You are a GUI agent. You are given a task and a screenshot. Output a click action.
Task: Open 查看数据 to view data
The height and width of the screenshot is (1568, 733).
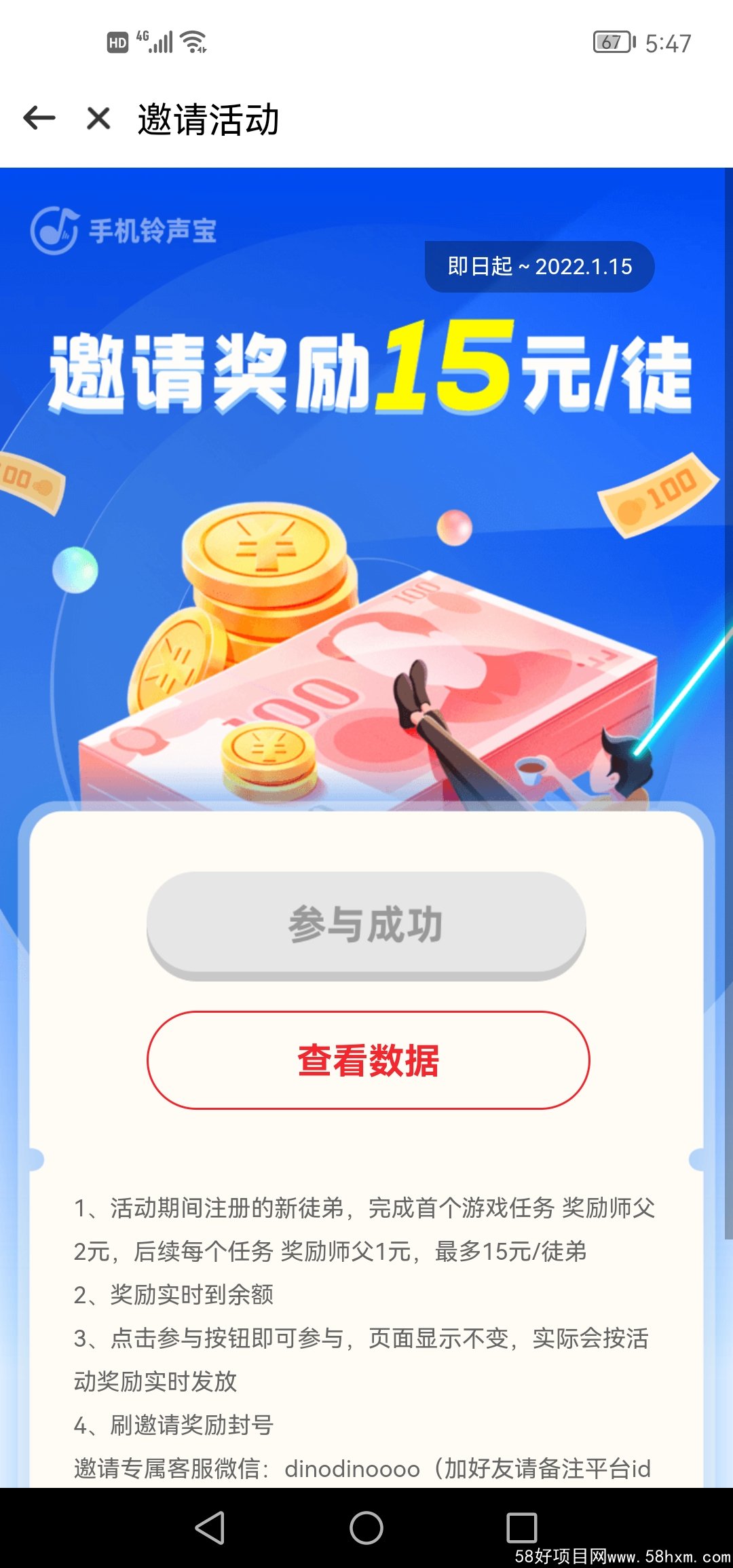[368, 1060]
